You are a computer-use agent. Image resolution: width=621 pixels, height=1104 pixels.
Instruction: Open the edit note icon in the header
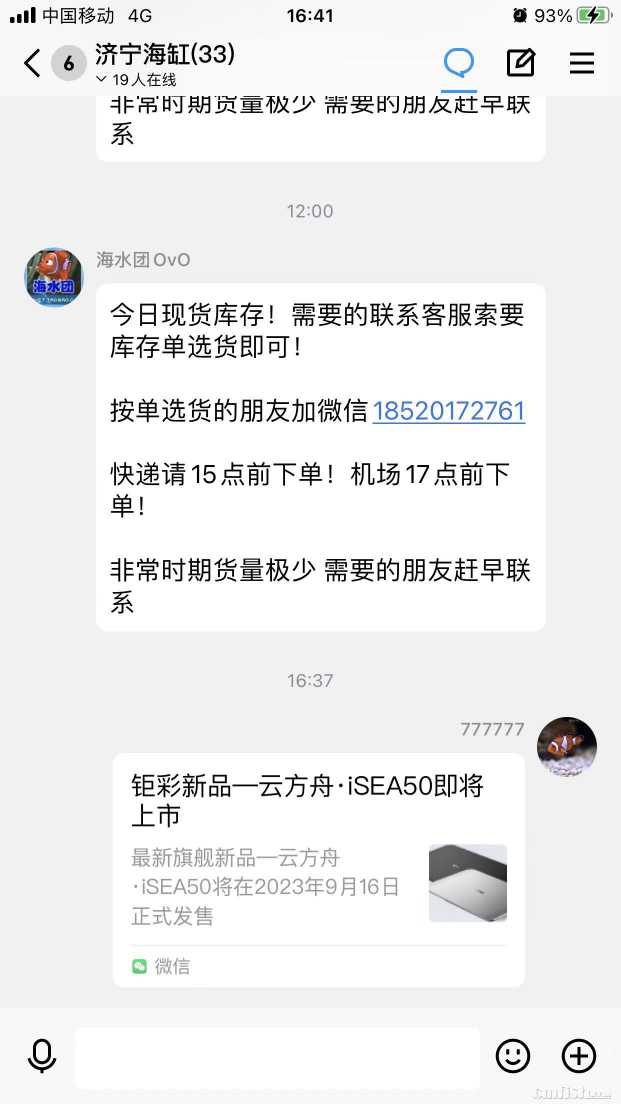[x=521, y=63]
